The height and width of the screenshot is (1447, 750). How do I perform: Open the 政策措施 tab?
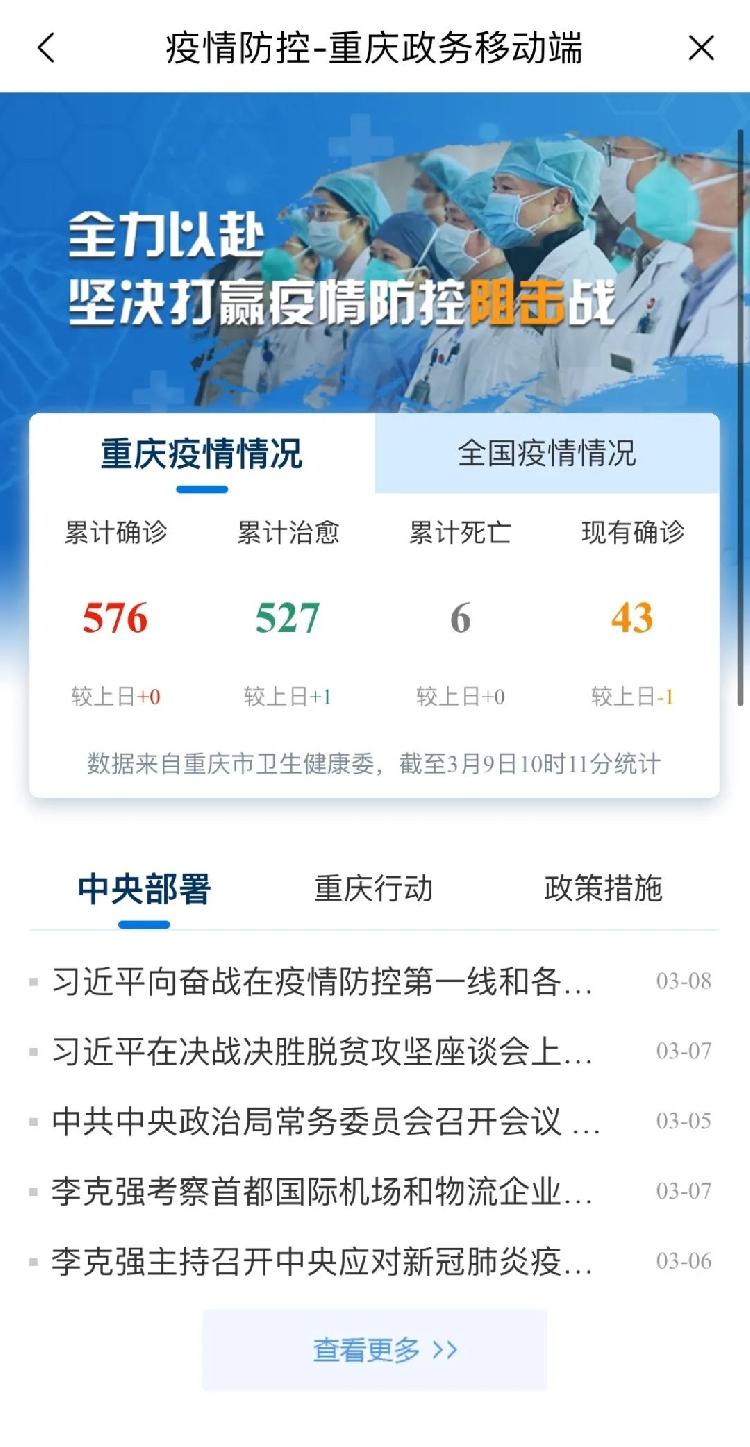pos(603,888)
